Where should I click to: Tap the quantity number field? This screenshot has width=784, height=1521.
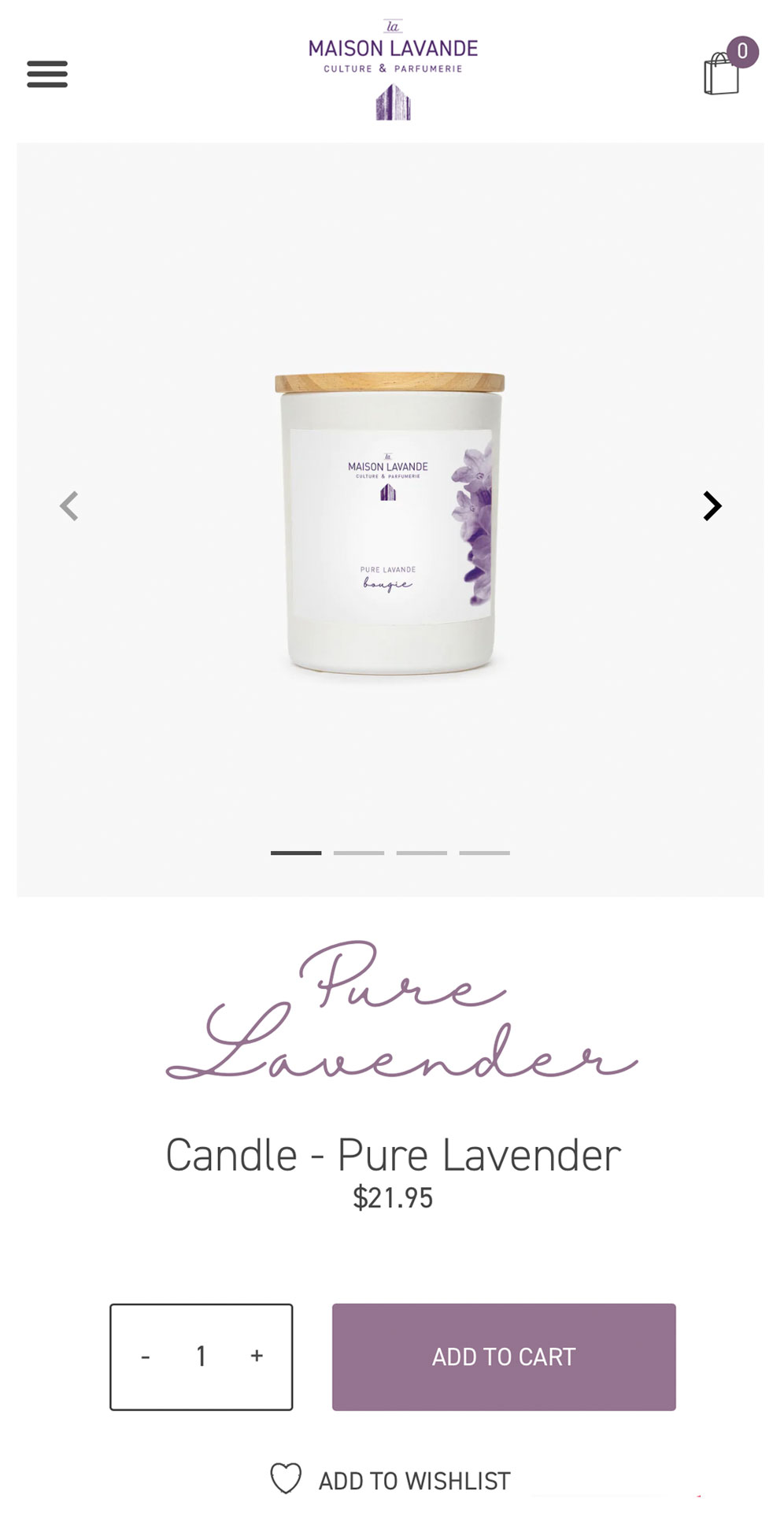tap(202, 1356)
